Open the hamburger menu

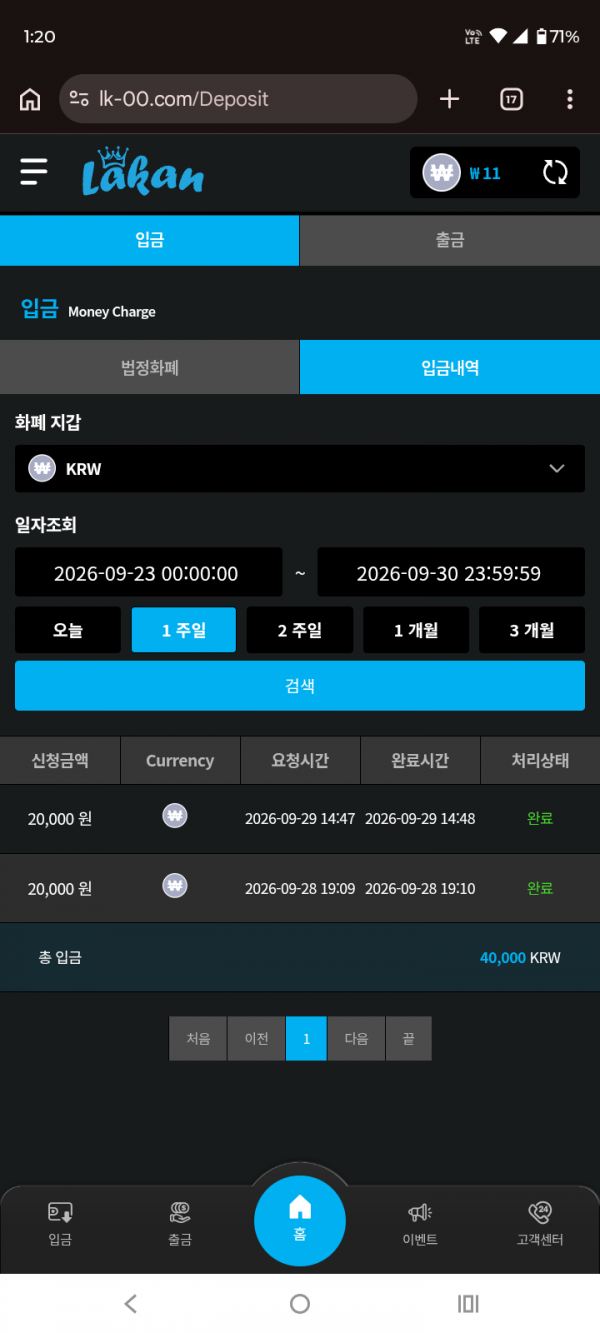click(x=34, y=172)
